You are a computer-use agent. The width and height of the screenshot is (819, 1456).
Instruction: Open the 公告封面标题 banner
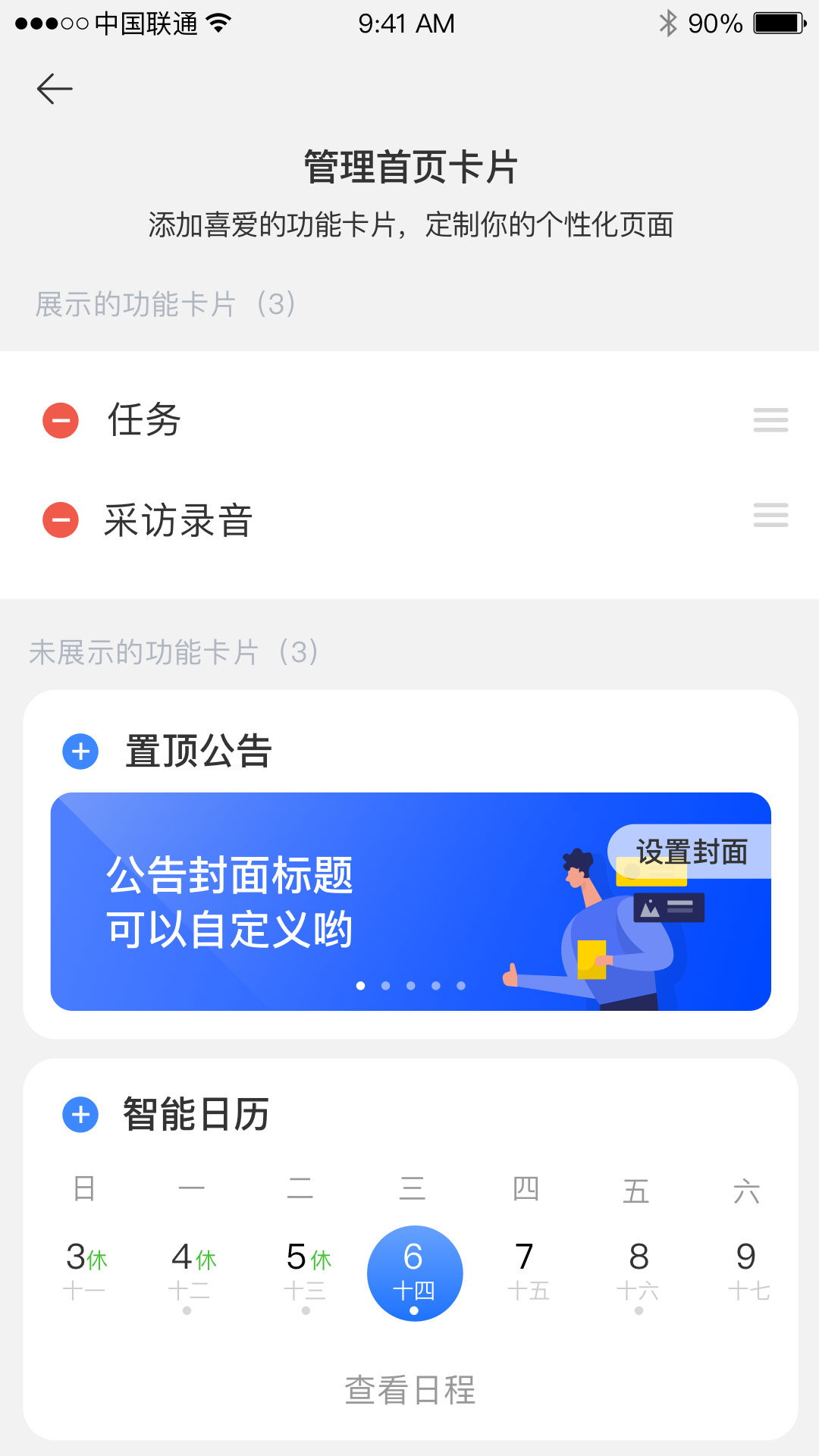tap(303, 902)
